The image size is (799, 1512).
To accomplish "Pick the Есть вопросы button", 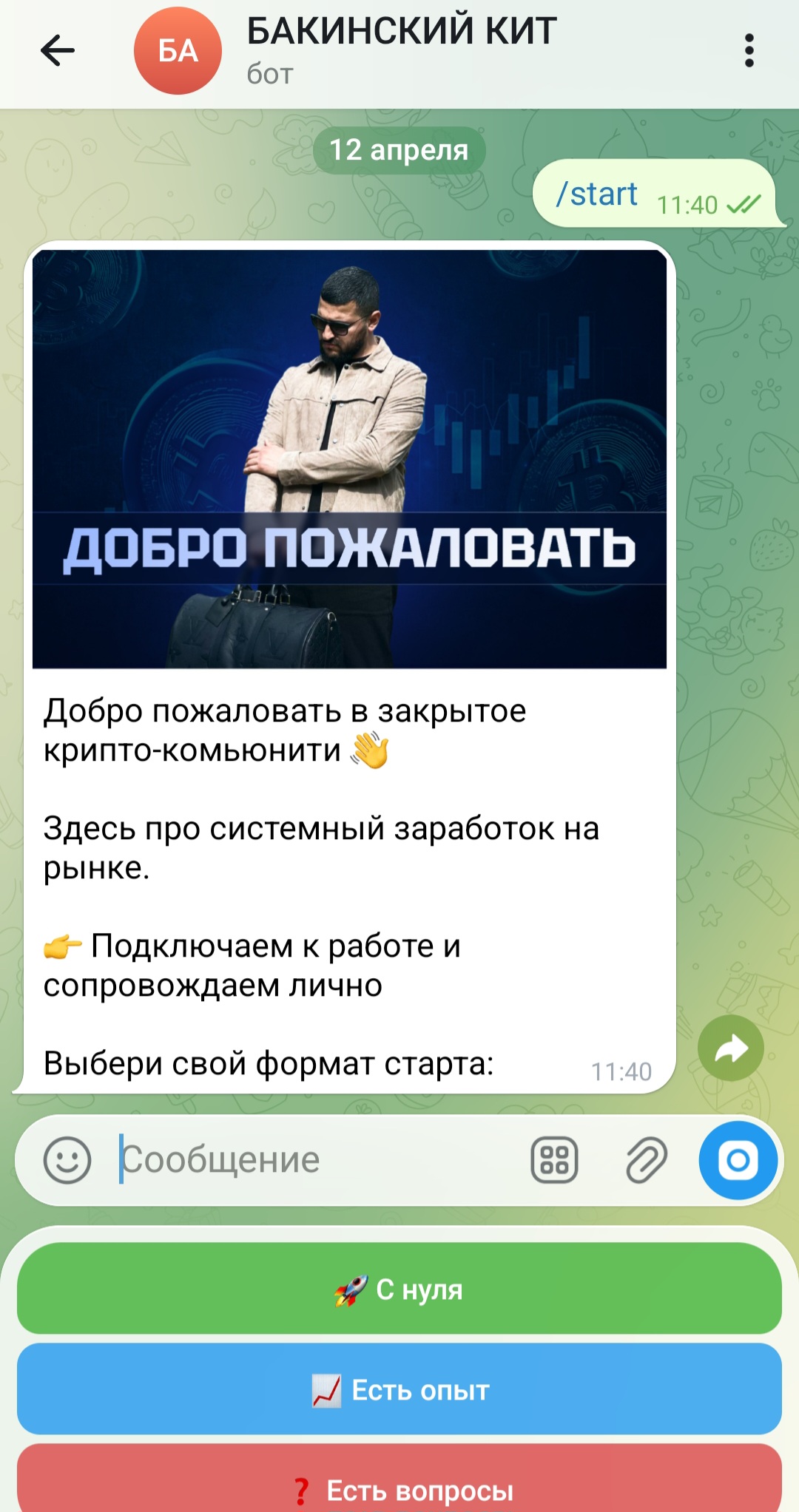I will [x=399, y=1479].
